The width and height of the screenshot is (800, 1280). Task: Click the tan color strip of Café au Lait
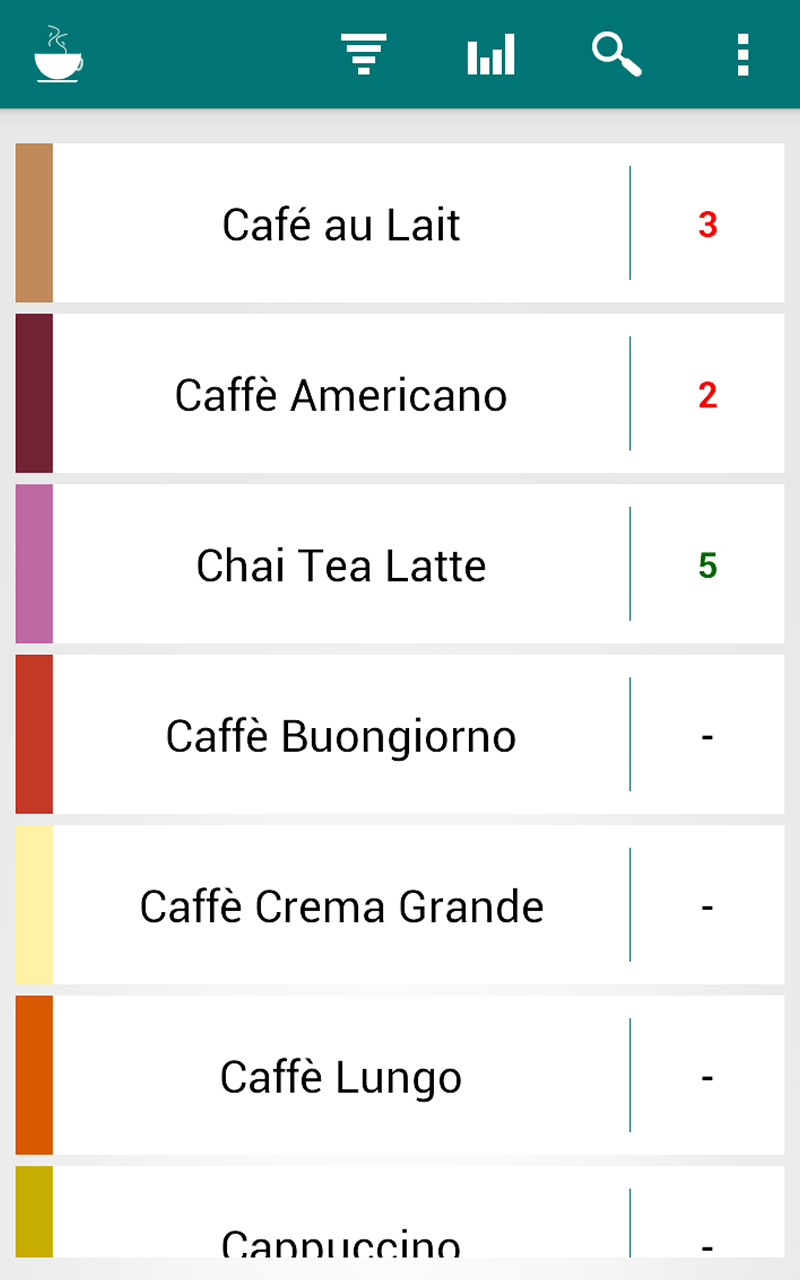tap(35, 223)
